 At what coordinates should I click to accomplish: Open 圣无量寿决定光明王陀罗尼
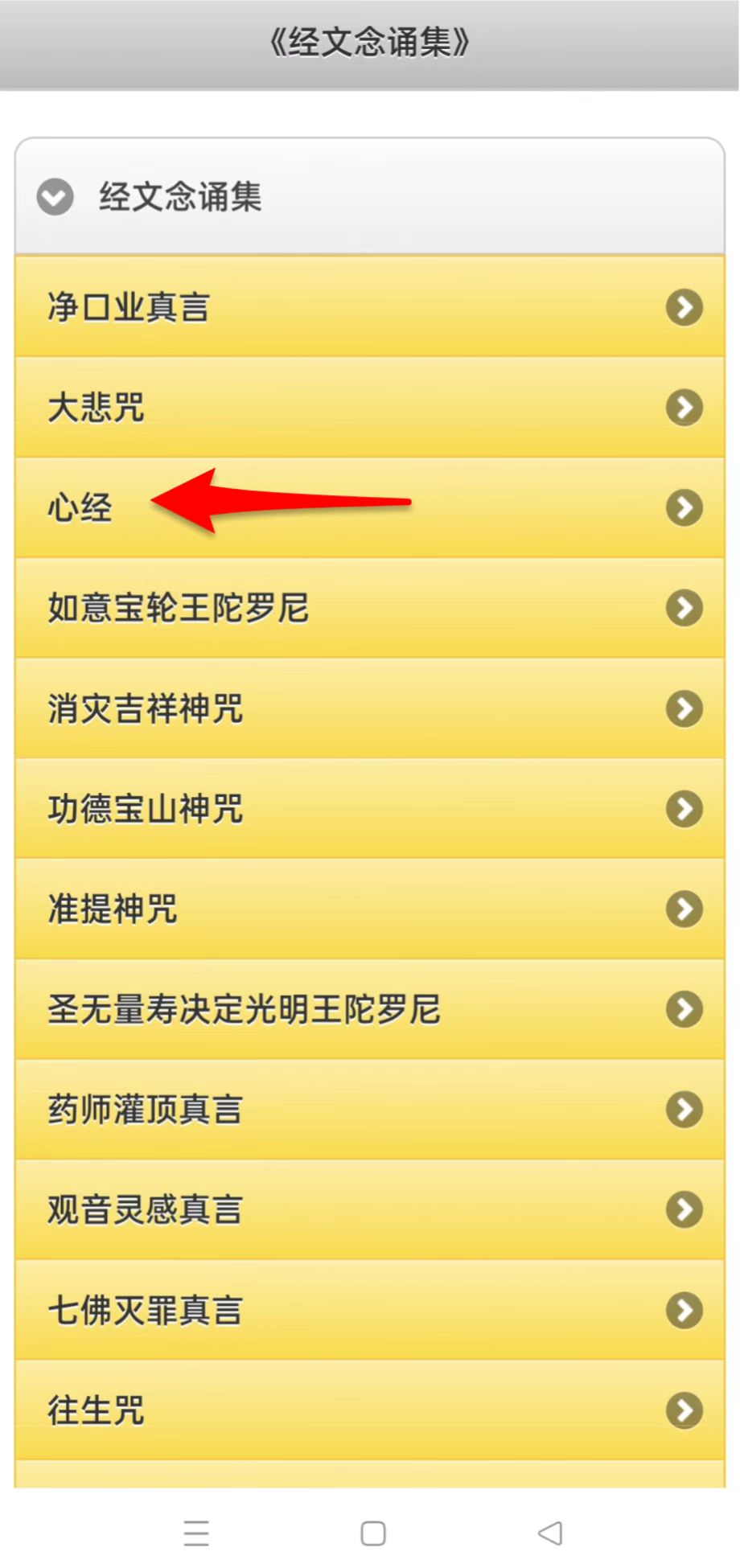(x=369, y=1010)
